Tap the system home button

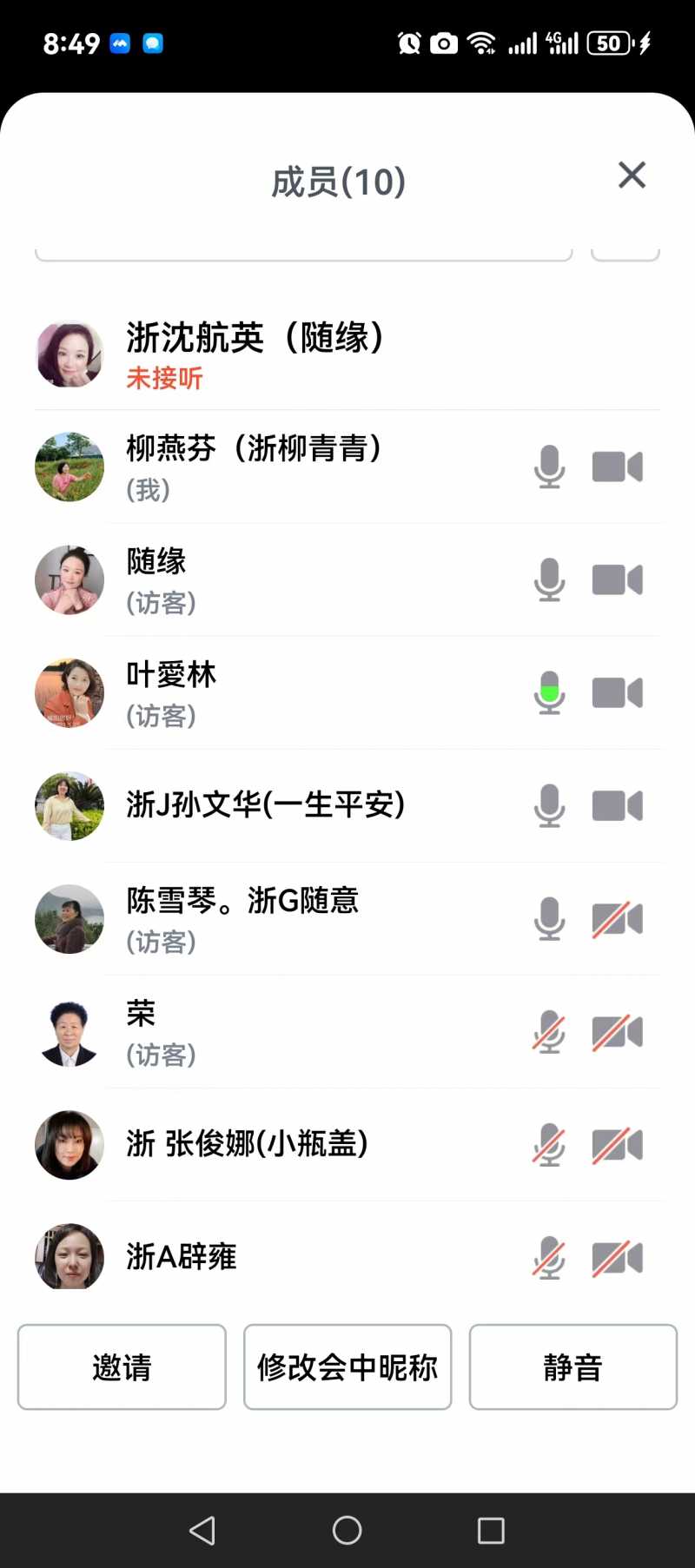pyautogui.click(x=347, y=1531)
